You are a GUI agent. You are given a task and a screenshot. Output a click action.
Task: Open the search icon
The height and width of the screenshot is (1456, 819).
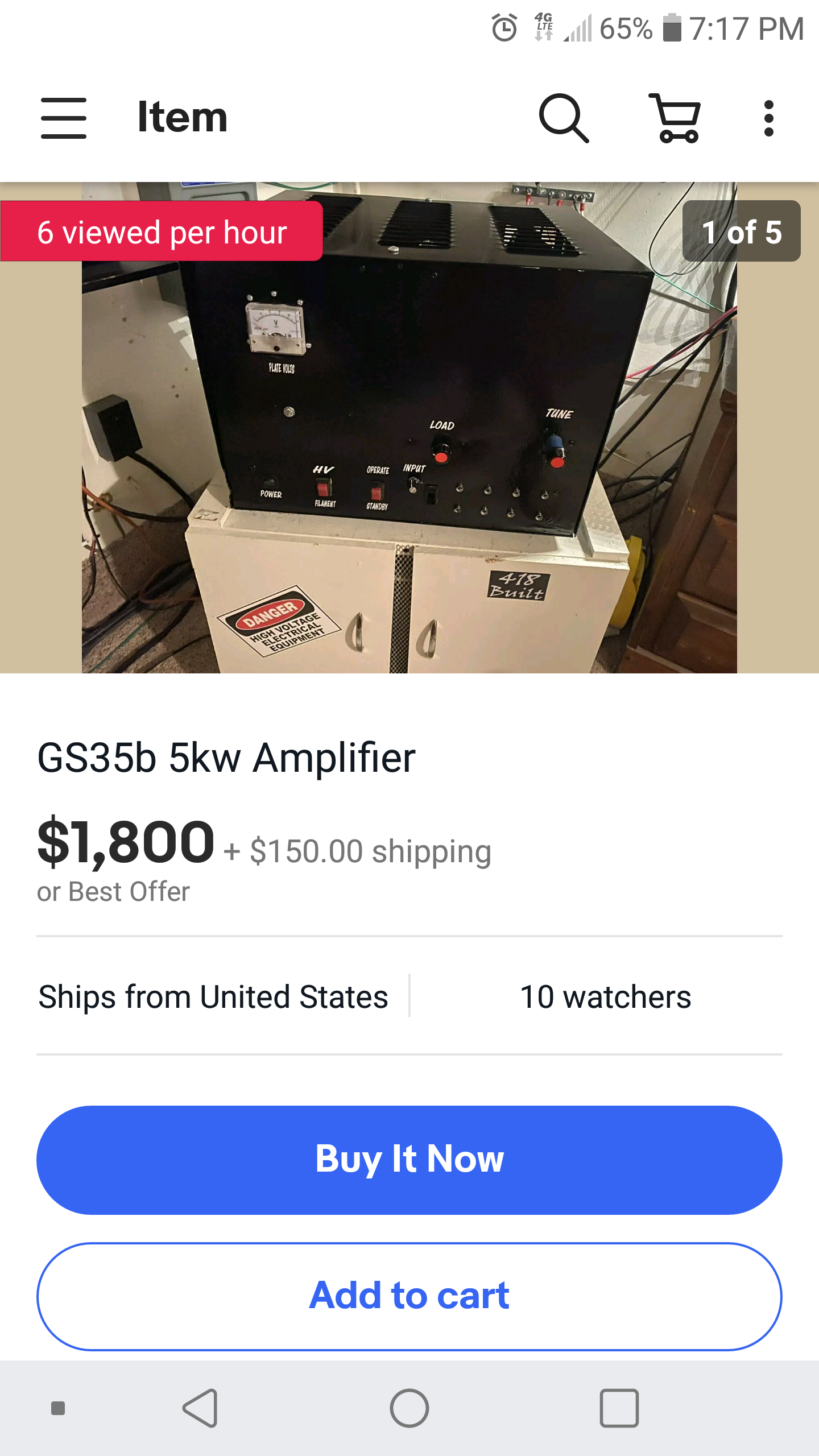[x=563, y=118]
